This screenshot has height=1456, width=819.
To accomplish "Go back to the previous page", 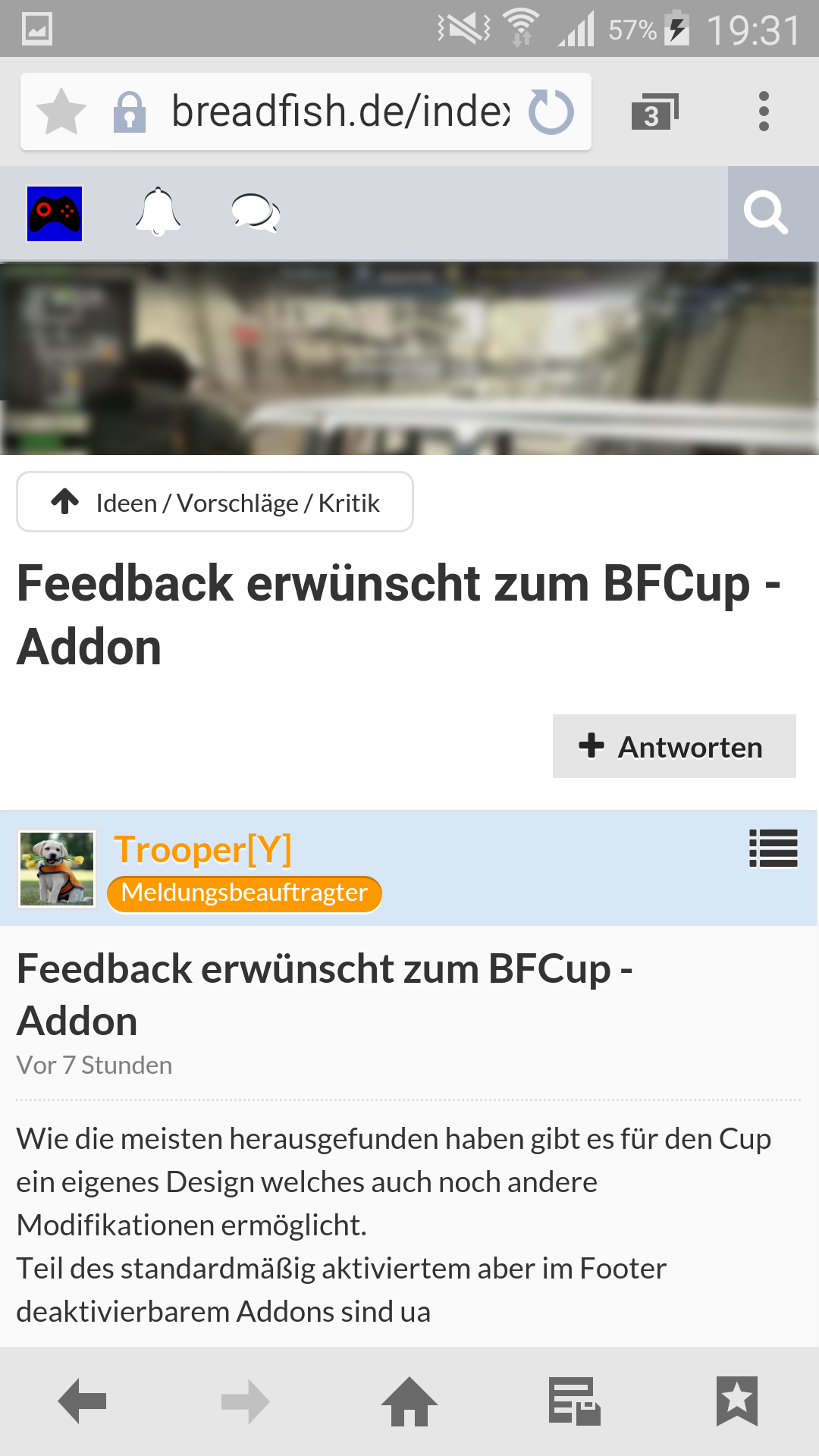I will [x=82, y=1401].
